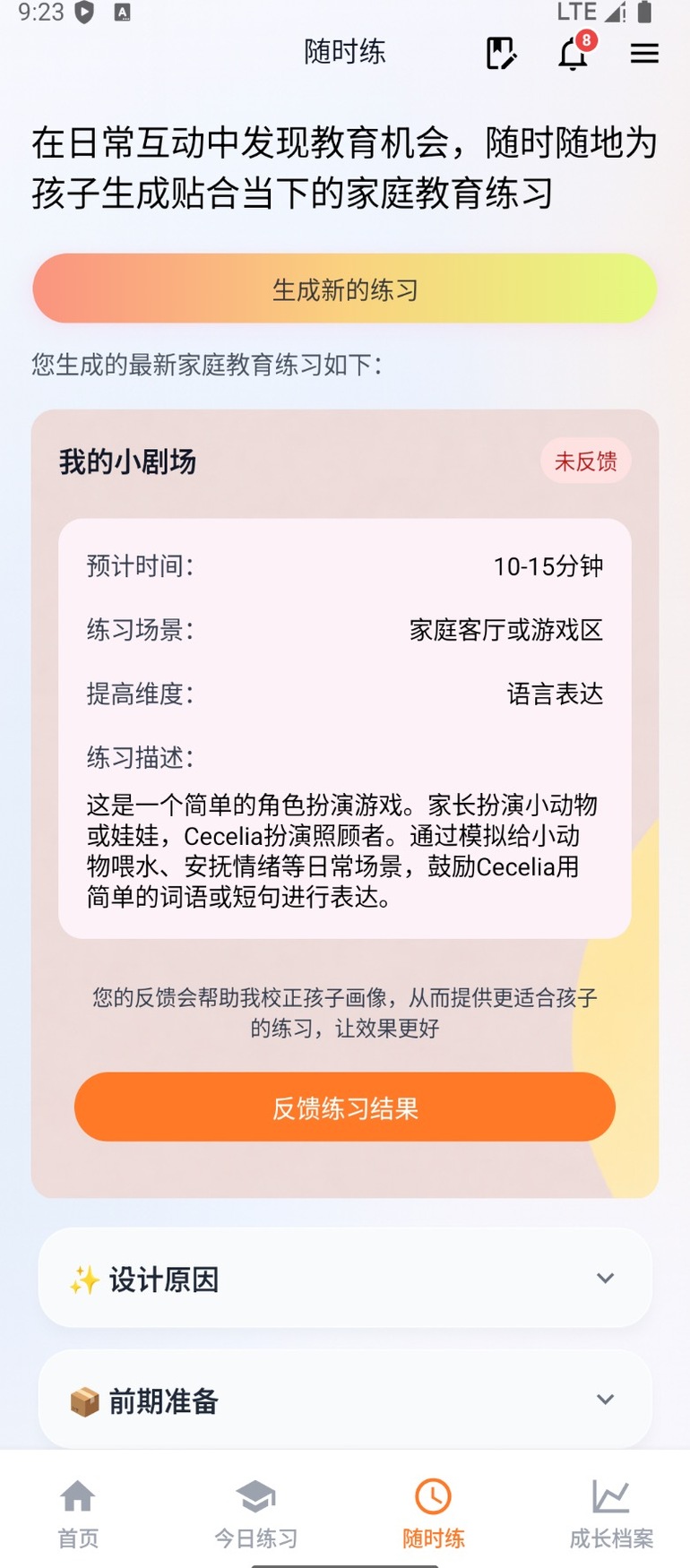Click the note-taking icon in the top bar

[501, 54]
